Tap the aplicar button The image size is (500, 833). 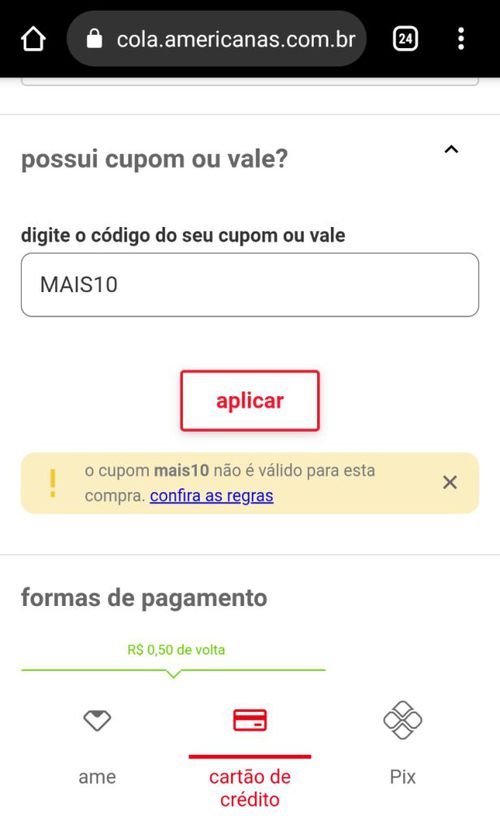(250, 401)
